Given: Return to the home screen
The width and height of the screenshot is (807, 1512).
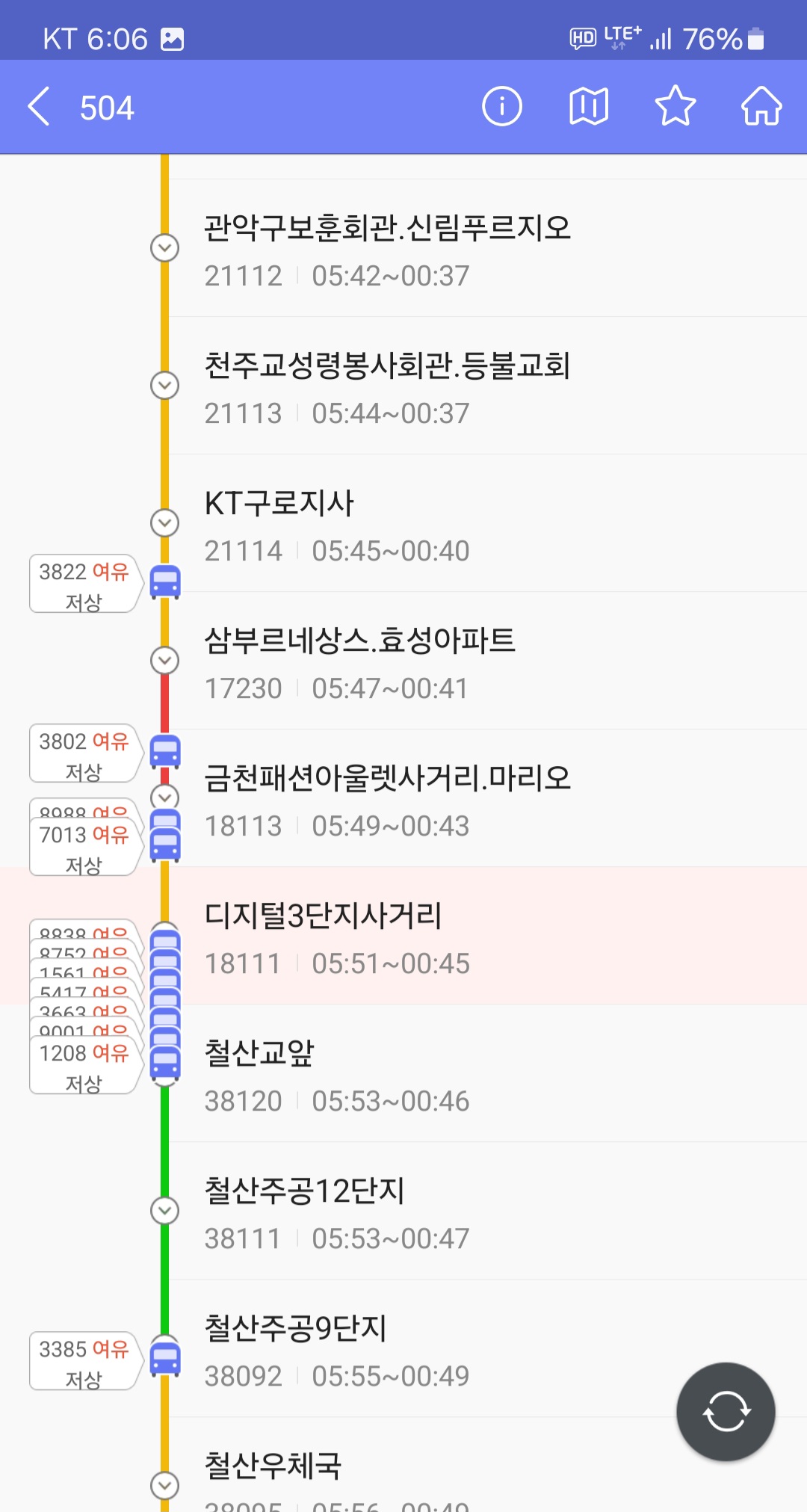Looking at the screenshot, I should click(x=761, y=106).
